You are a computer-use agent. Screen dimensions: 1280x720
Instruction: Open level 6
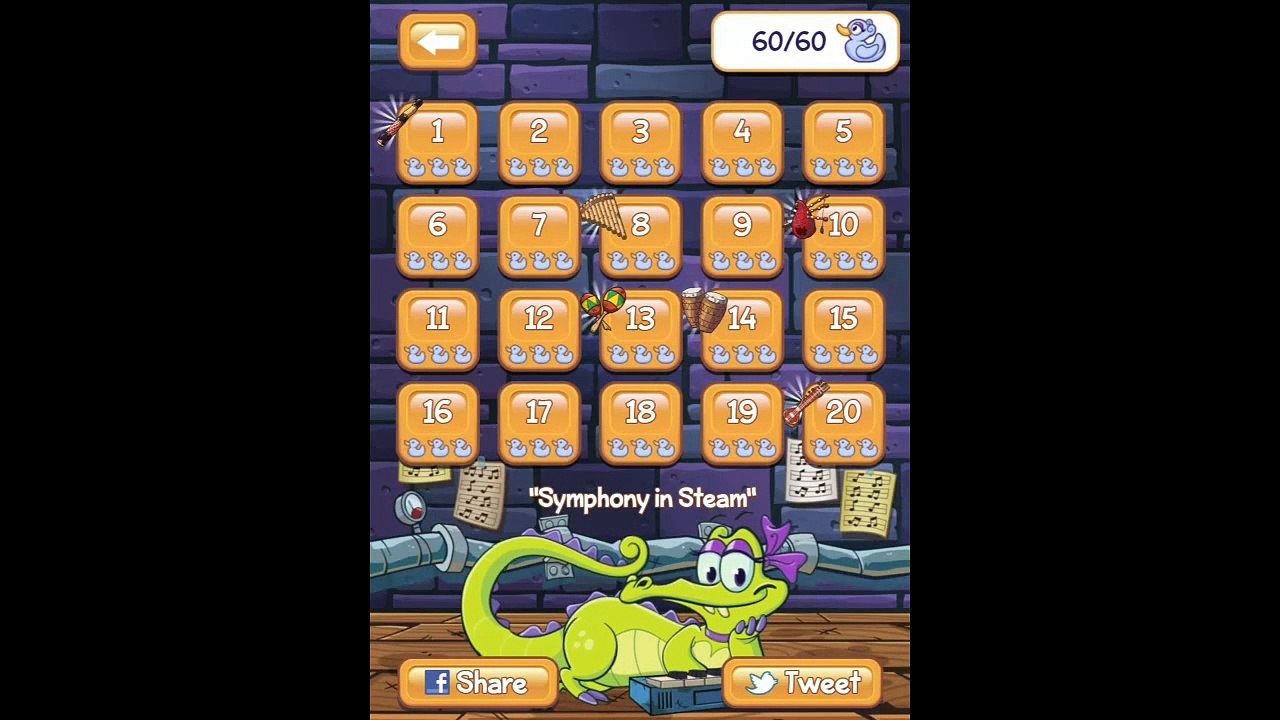pos(438,235)
